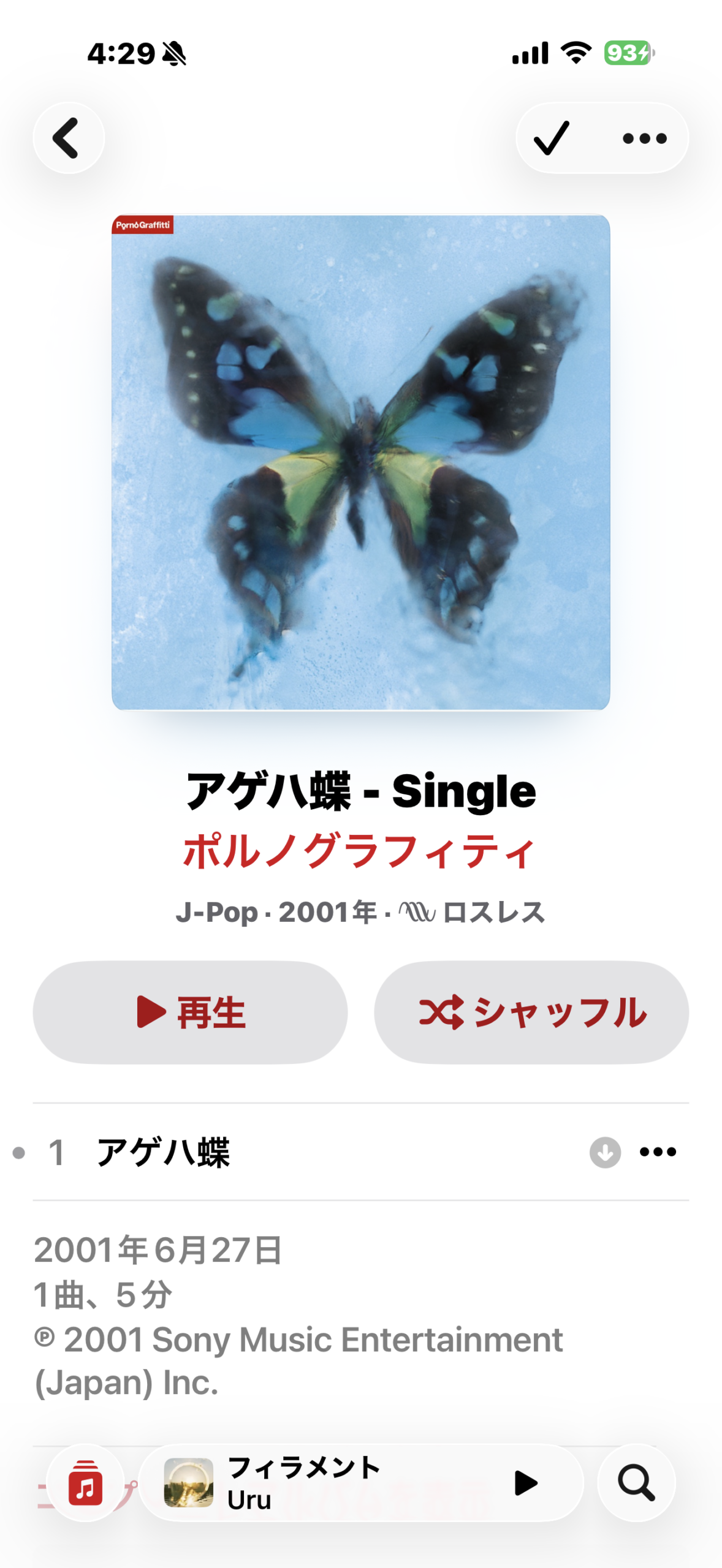This screenshot has height=1568, width=722.
Task: Open the album overflow menu at top
Action: point(644,138)
